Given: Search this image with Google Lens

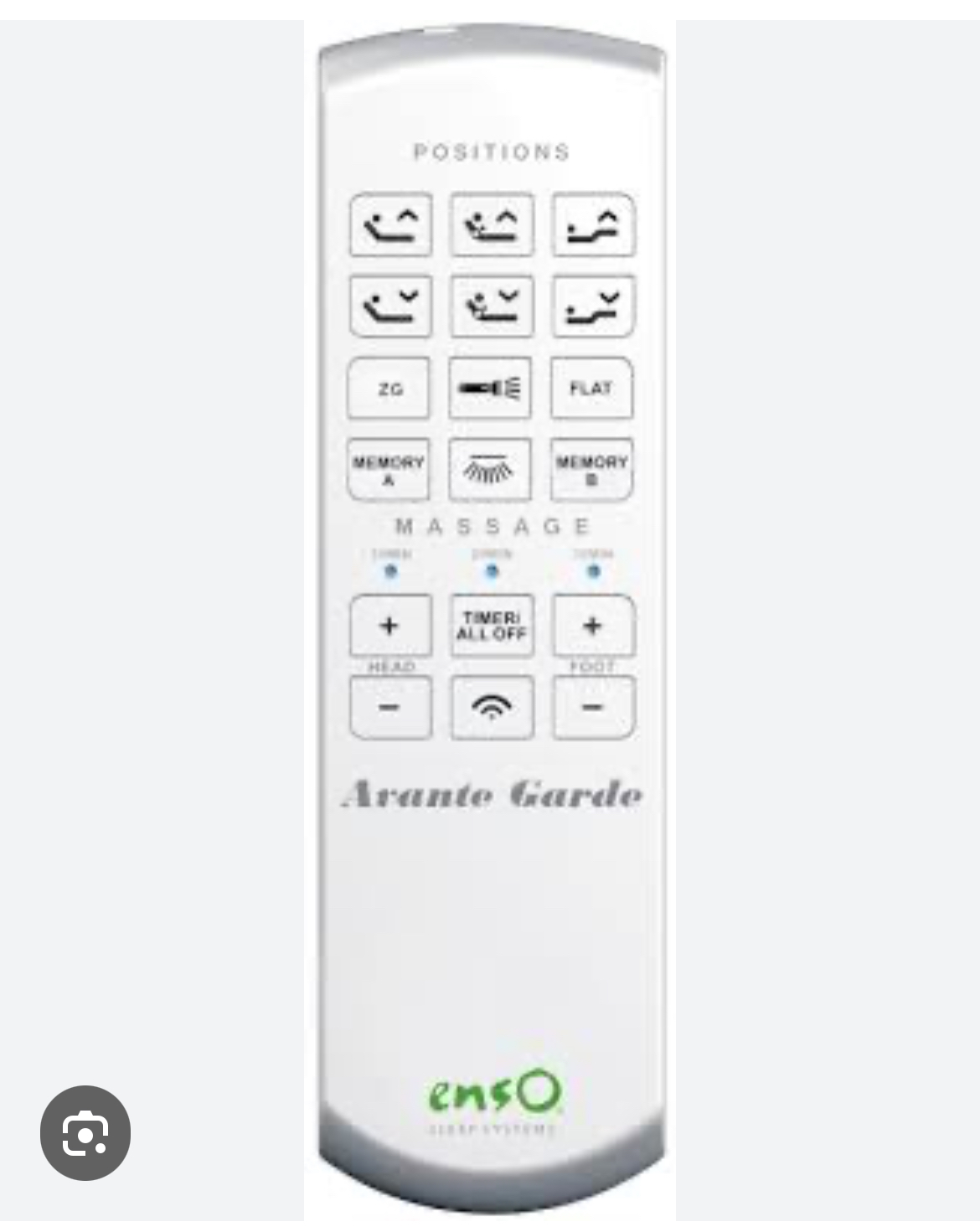Looking at the screenshot, I should point(85,1132).
